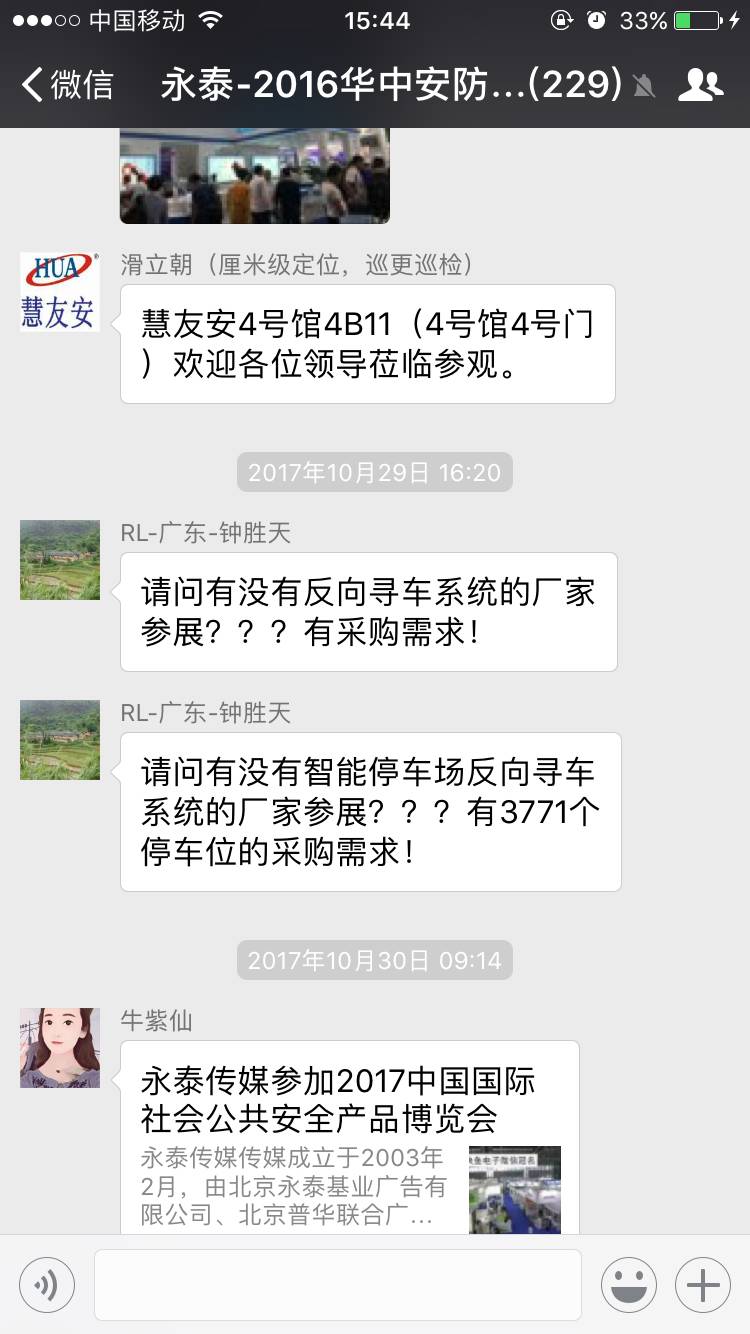Focus the message text field
Image resolution: width=750 pixels, height=1334 pixels.
pyautogui.click(x=337, y=1284)
